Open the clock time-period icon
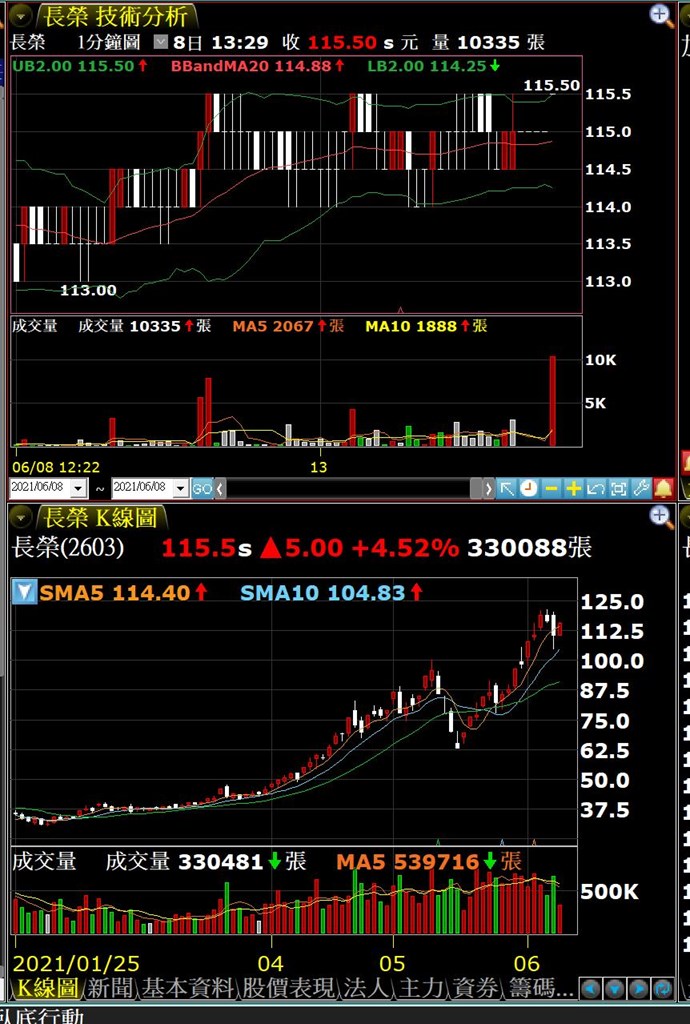Viewport: 690px width, 1024px height. [529, 489]
